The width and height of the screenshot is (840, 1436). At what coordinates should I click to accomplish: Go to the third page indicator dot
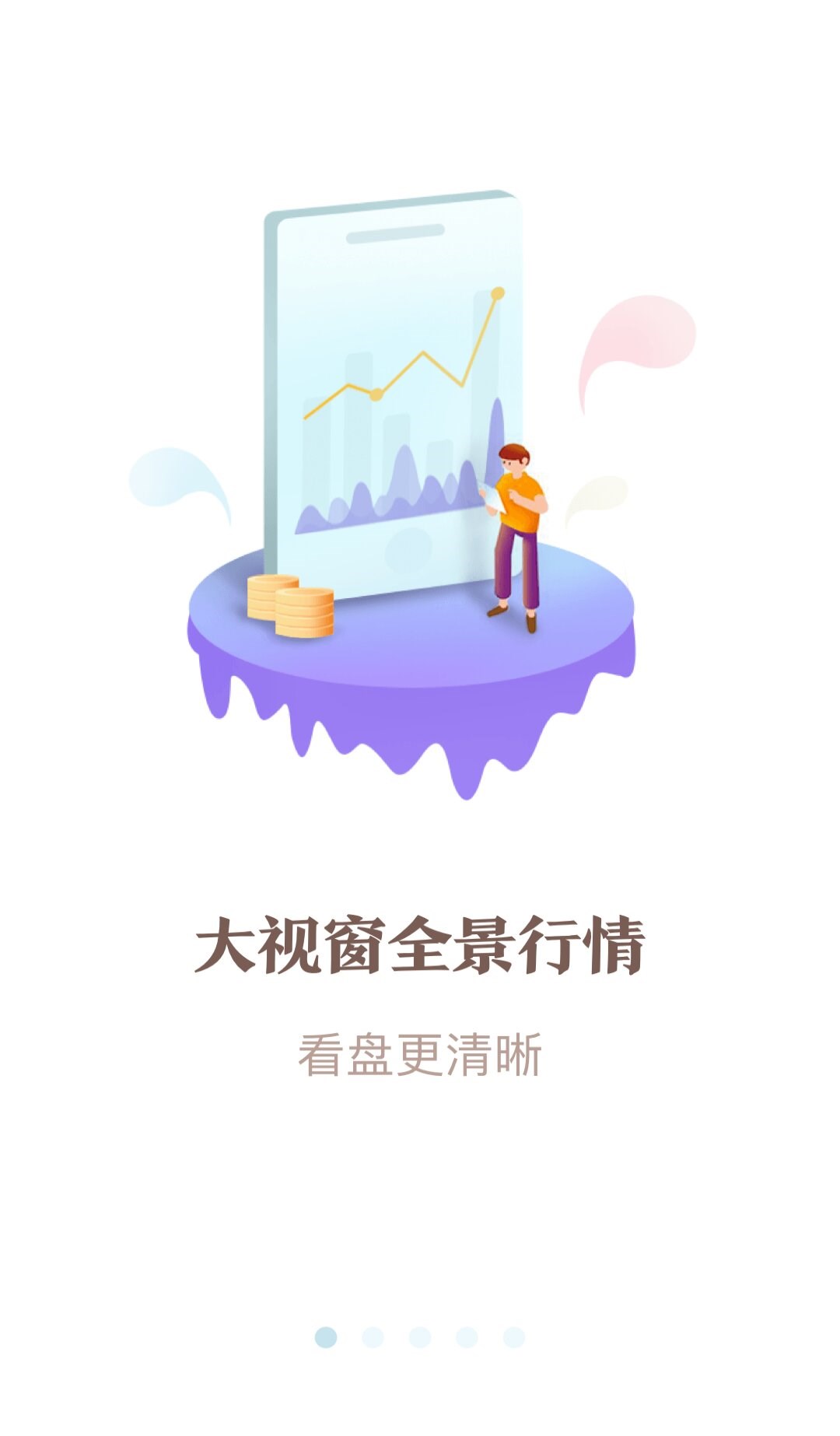[x=420, y=1337]
